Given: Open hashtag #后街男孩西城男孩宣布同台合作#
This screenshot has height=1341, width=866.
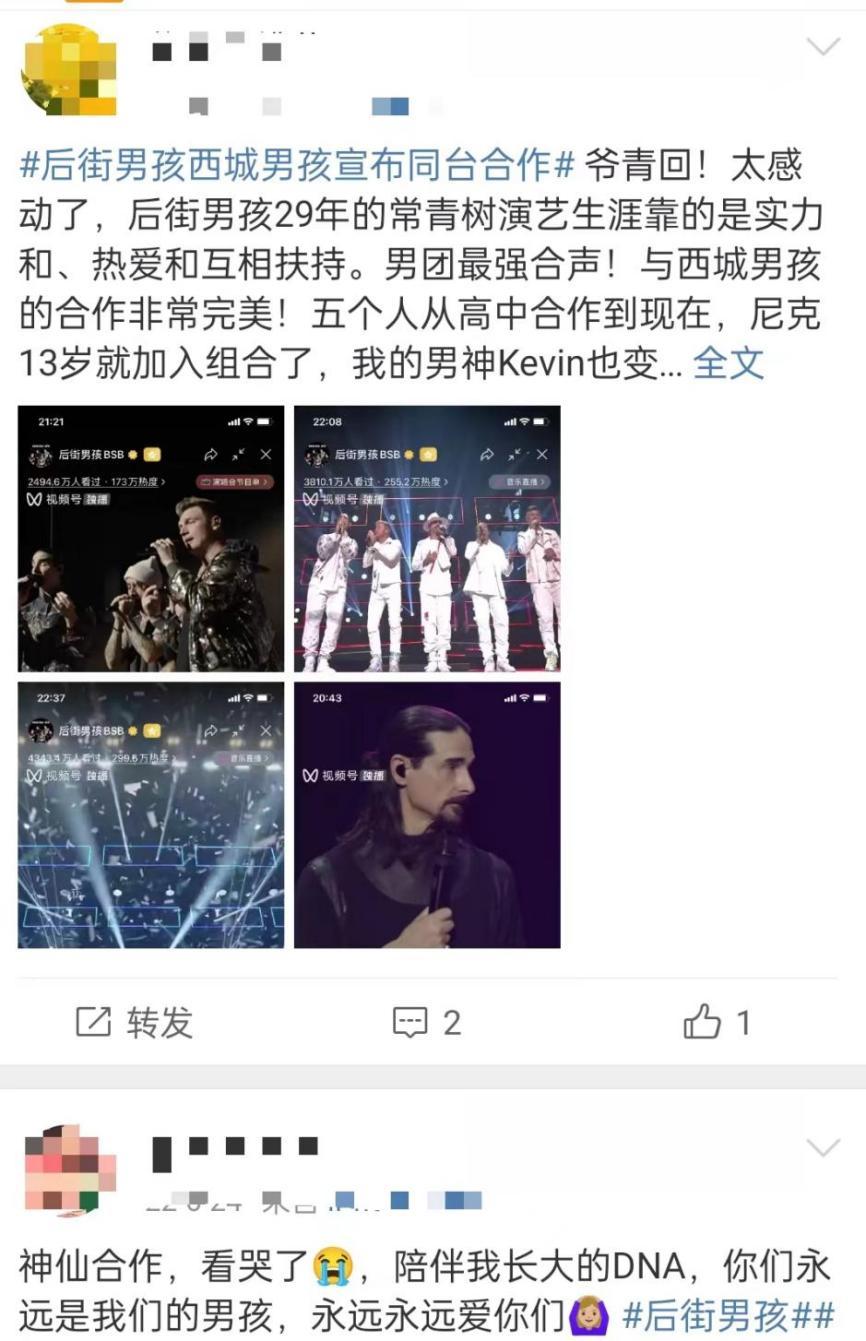Looking at the screenshot, I should pos(298,164).
